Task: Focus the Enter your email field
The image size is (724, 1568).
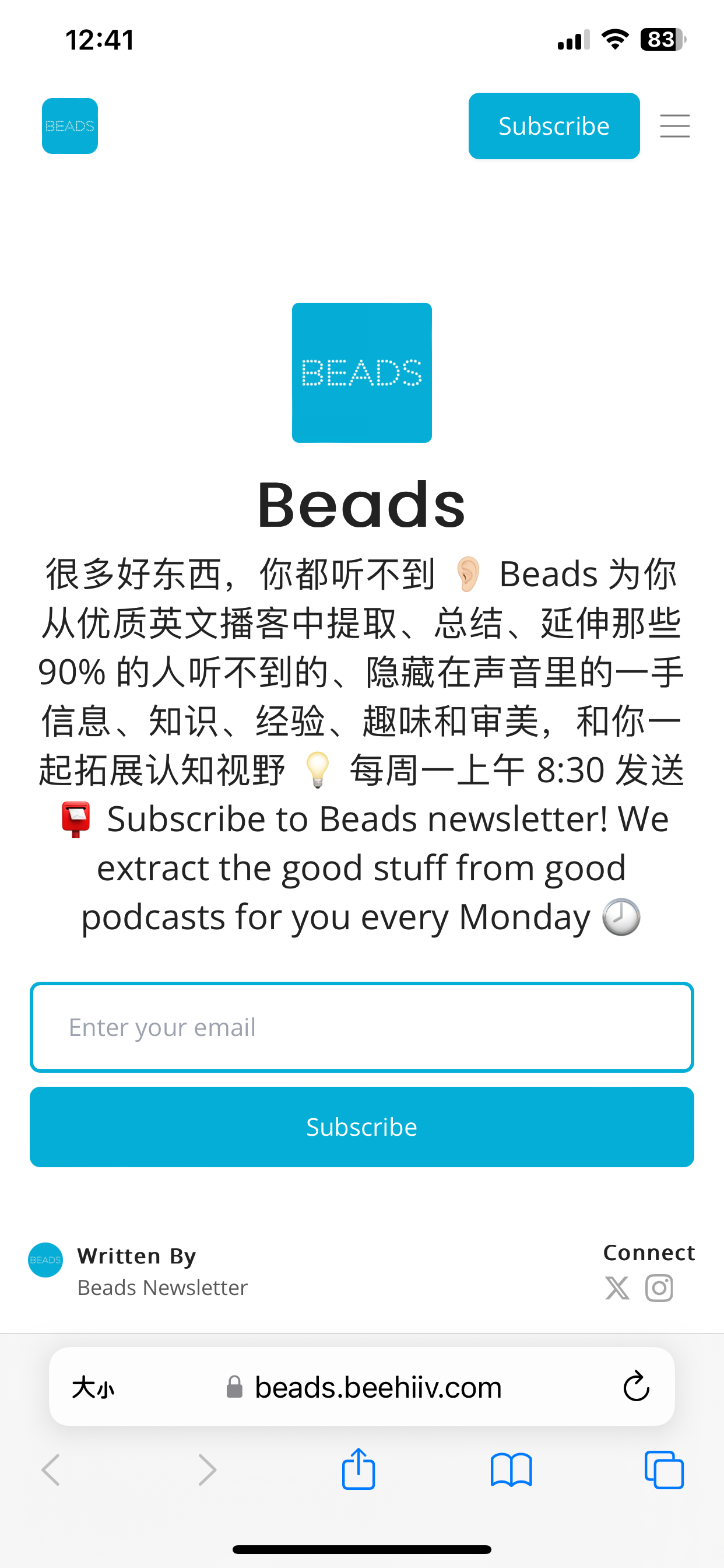Action: click(x=362, y=1027)
